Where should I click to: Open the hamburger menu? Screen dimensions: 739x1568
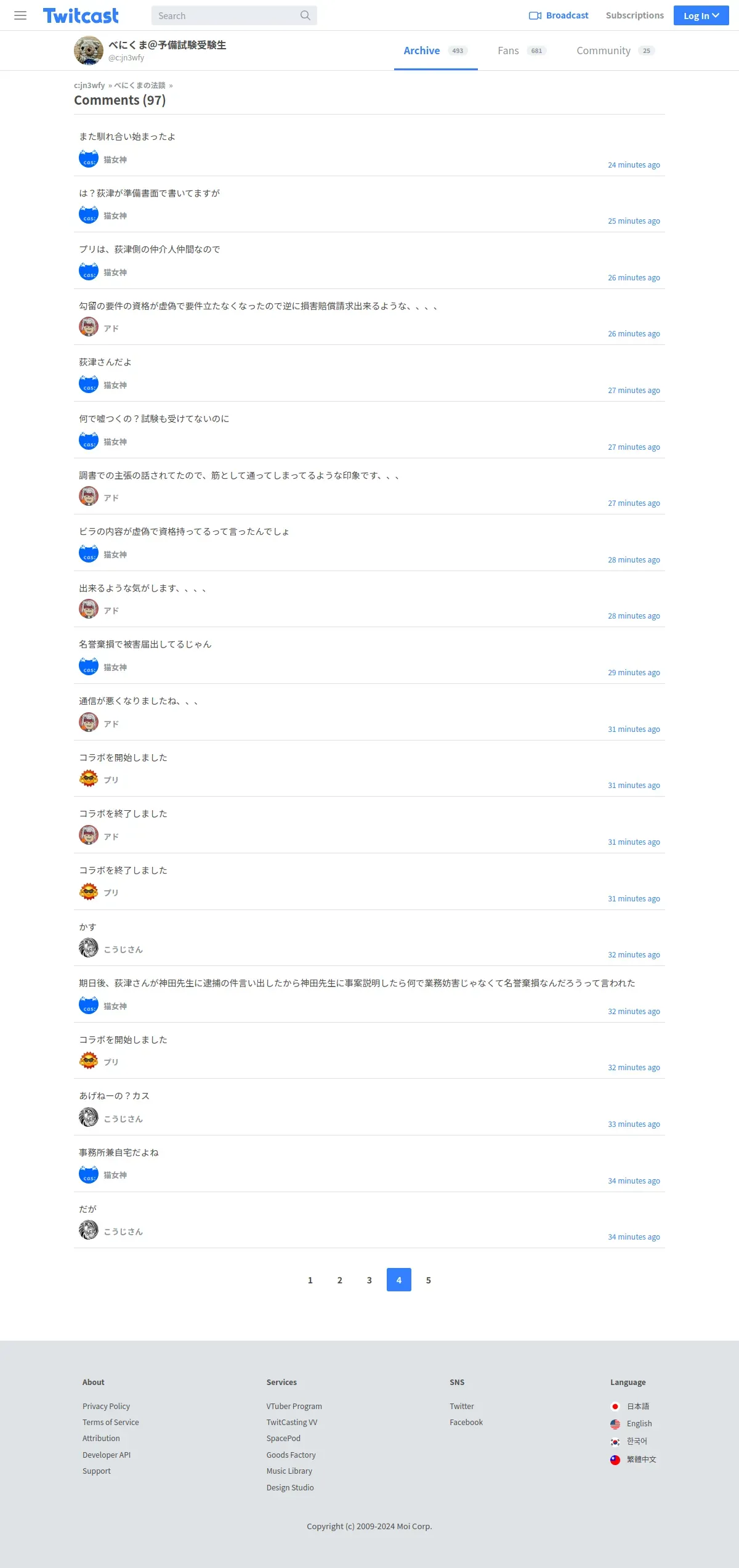click(x=20, y=15)
